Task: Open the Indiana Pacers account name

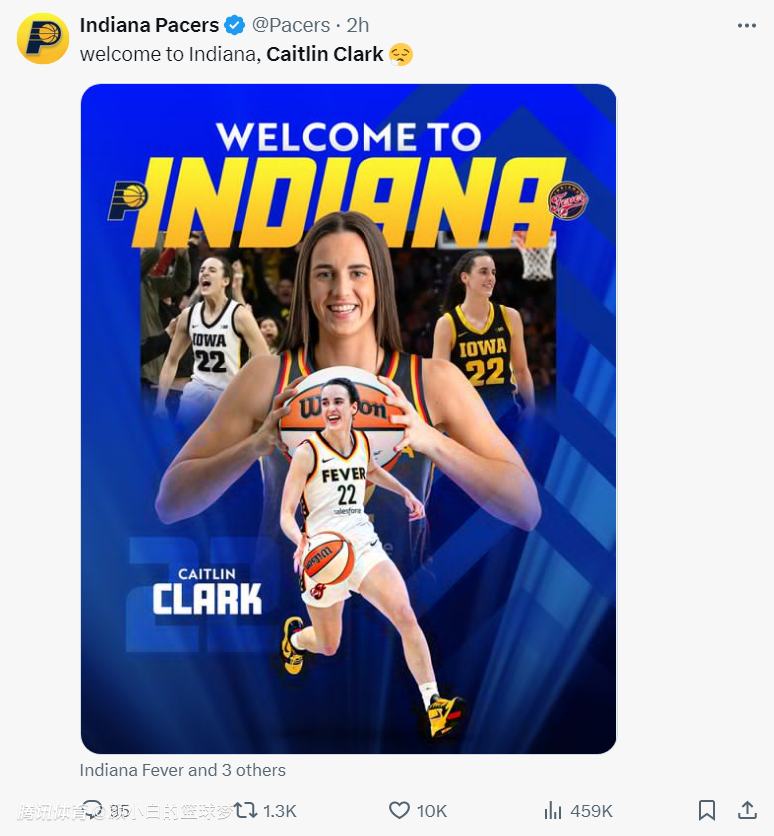Action: (149, 25)
